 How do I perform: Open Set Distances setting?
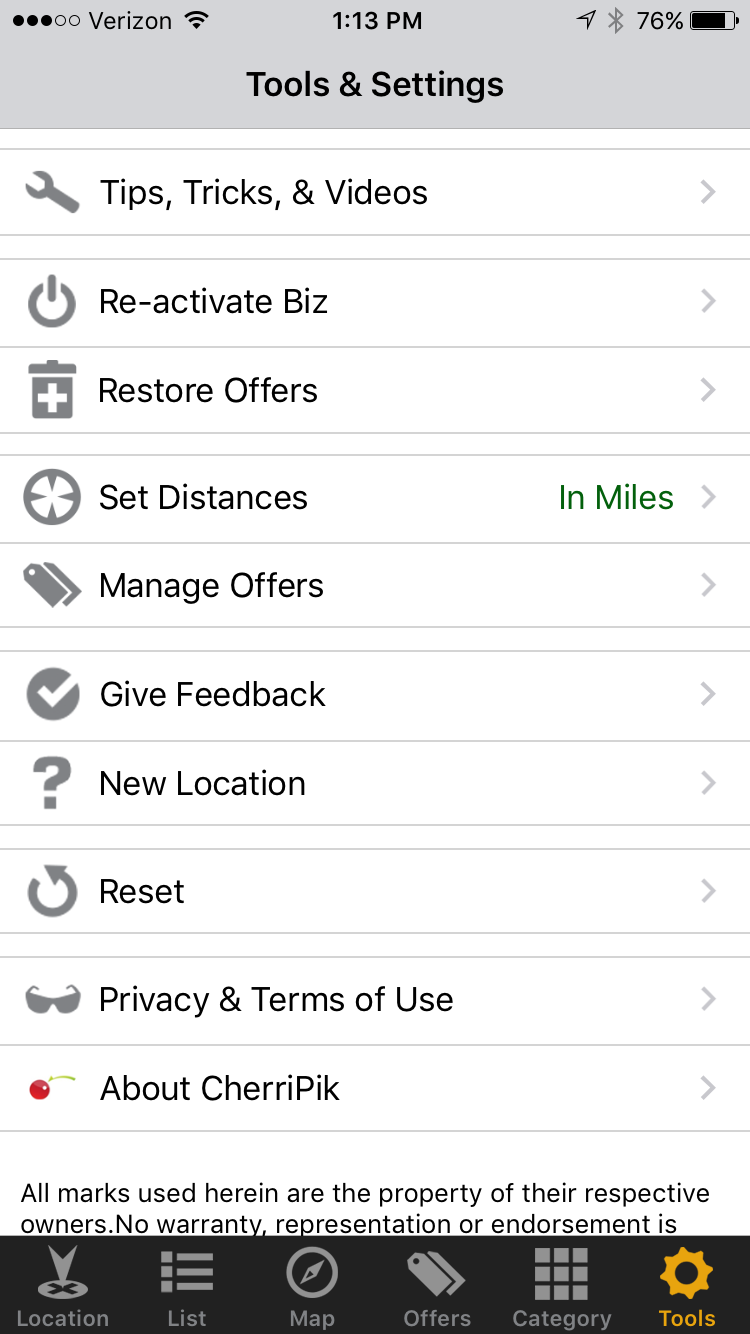click(x=375, y=498)
